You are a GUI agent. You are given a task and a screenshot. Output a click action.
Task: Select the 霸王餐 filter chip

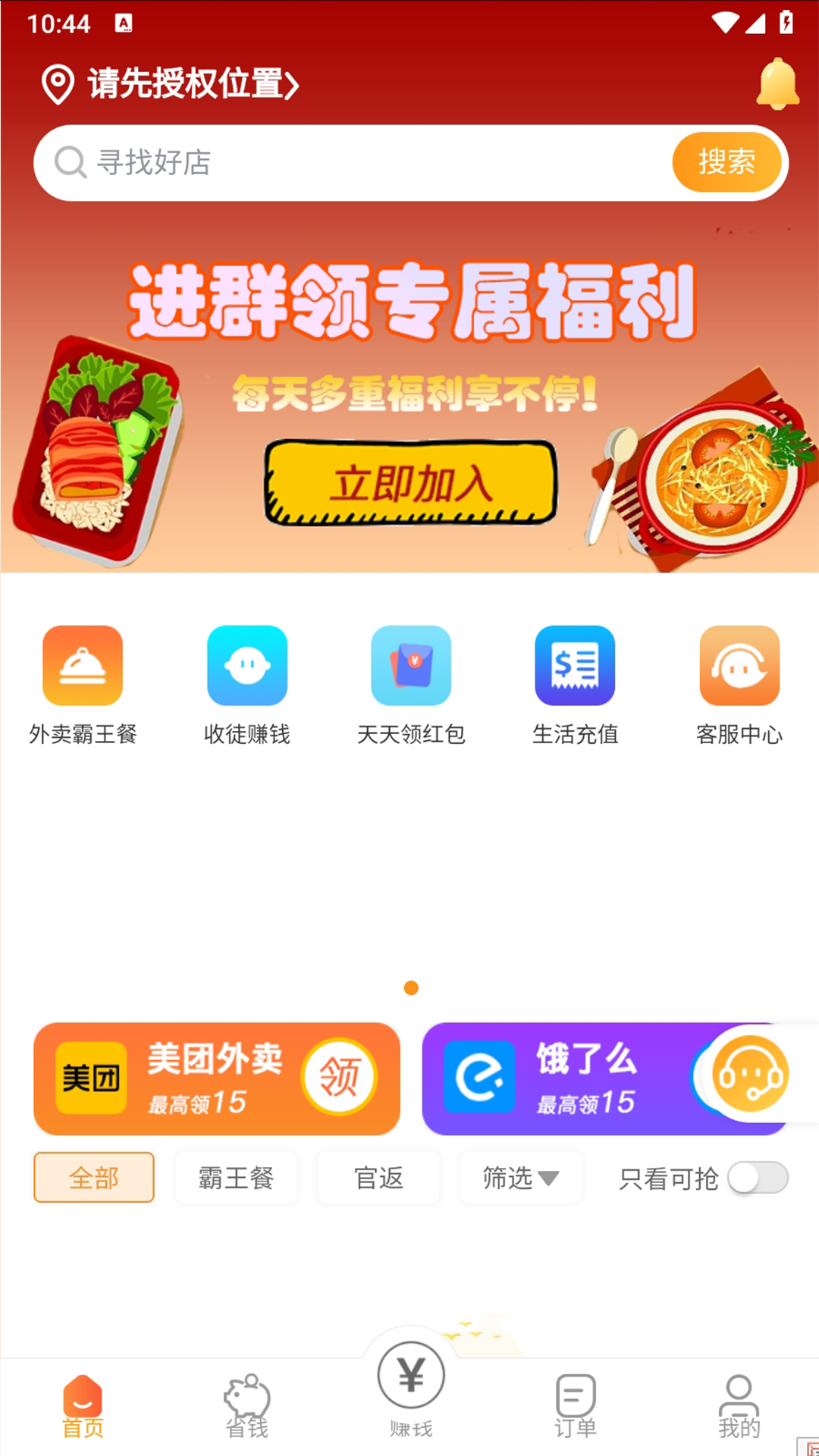point(236,1178)
